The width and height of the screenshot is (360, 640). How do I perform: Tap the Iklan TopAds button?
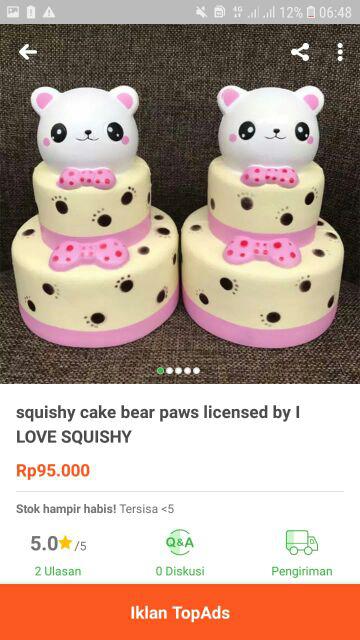180,612
